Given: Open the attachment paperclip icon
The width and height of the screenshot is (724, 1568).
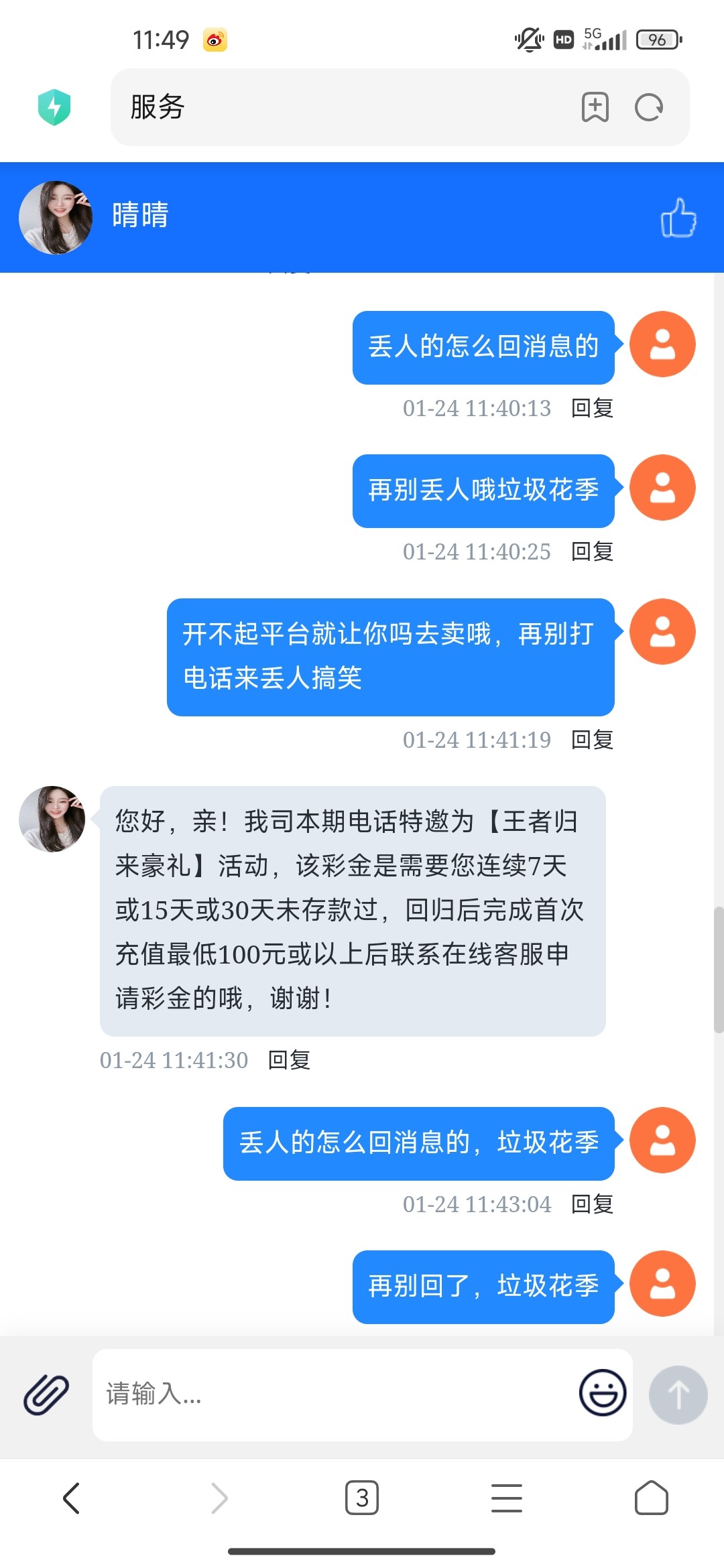Looking at the screenshot, I should [x=46, y=1394].
